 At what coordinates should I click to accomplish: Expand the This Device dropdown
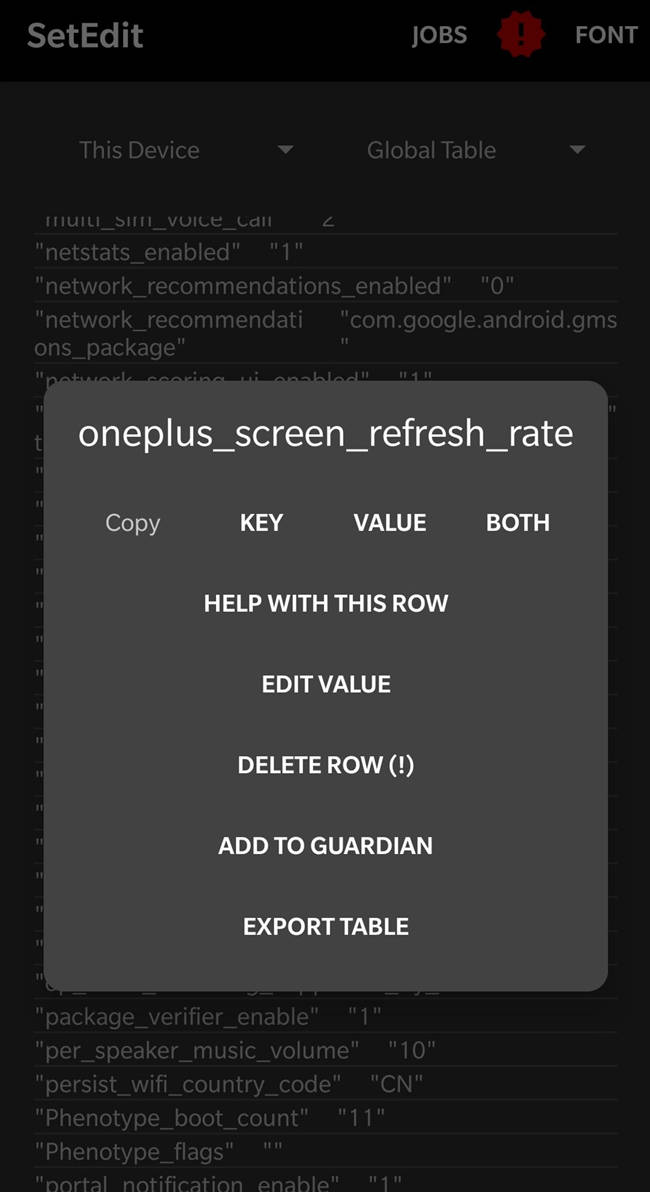tap(186, 150)
